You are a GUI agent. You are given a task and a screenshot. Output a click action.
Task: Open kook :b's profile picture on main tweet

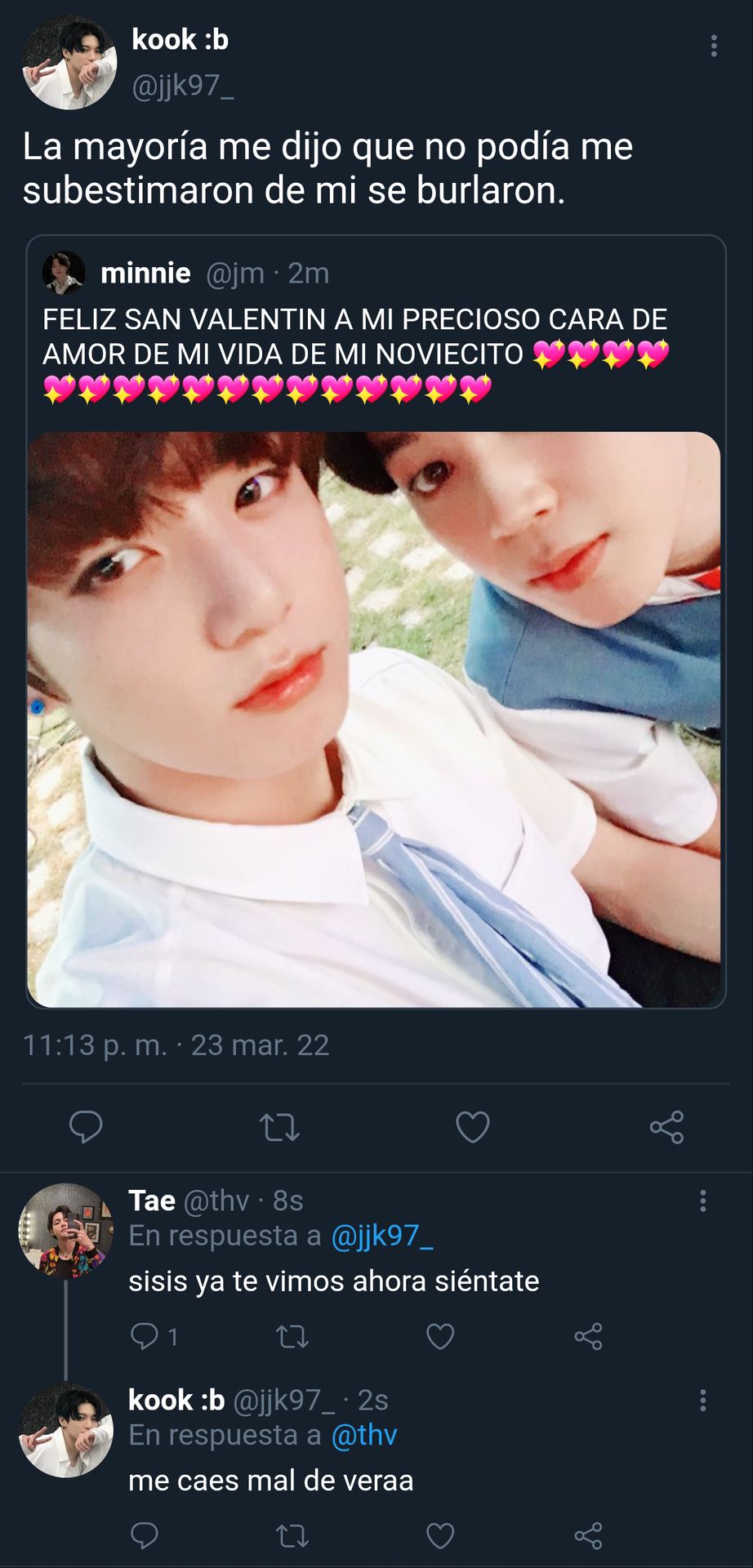click(69, 63)
